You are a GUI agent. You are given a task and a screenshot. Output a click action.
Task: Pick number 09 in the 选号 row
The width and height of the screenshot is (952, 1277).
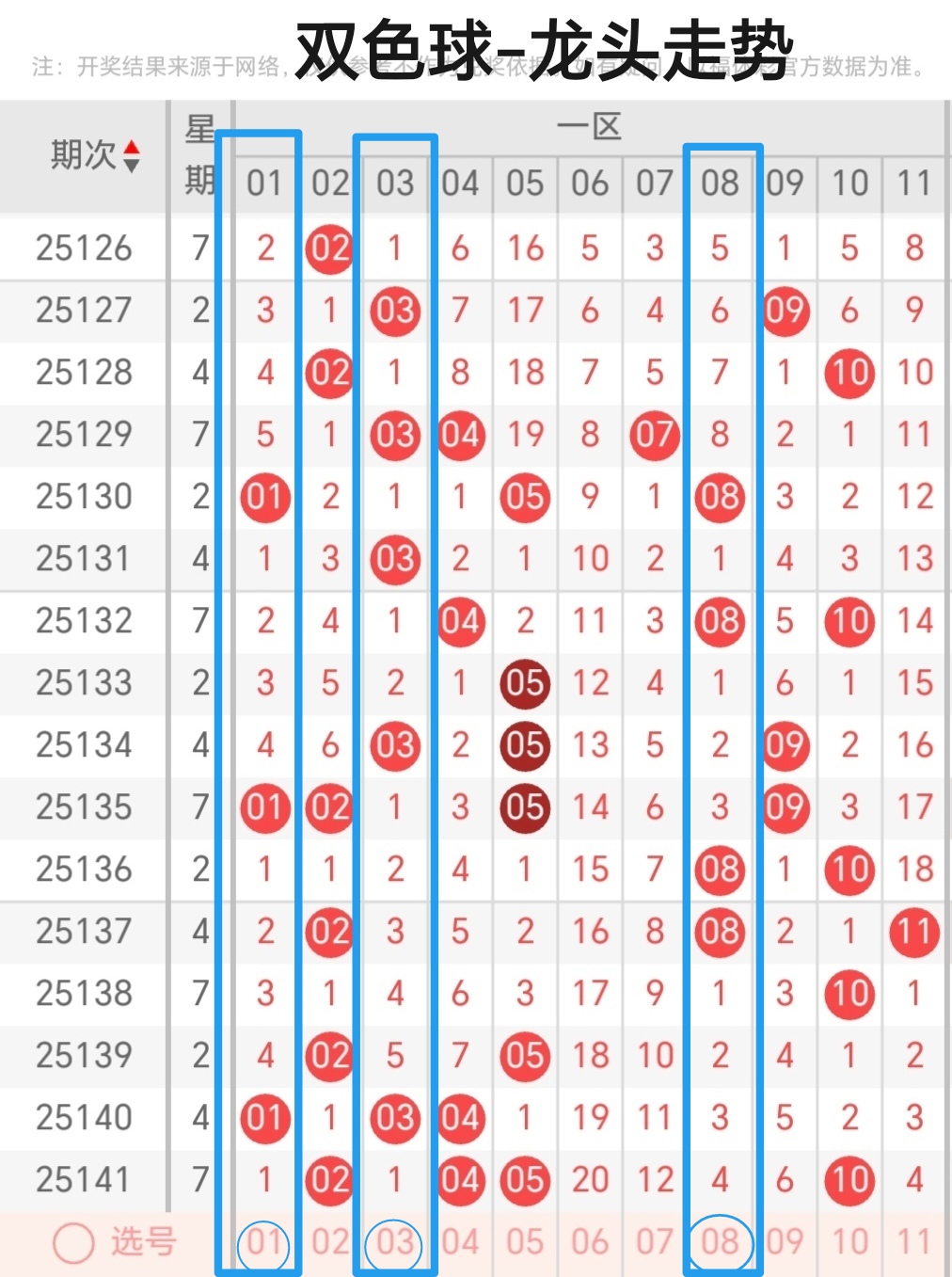coord(785,1242)
